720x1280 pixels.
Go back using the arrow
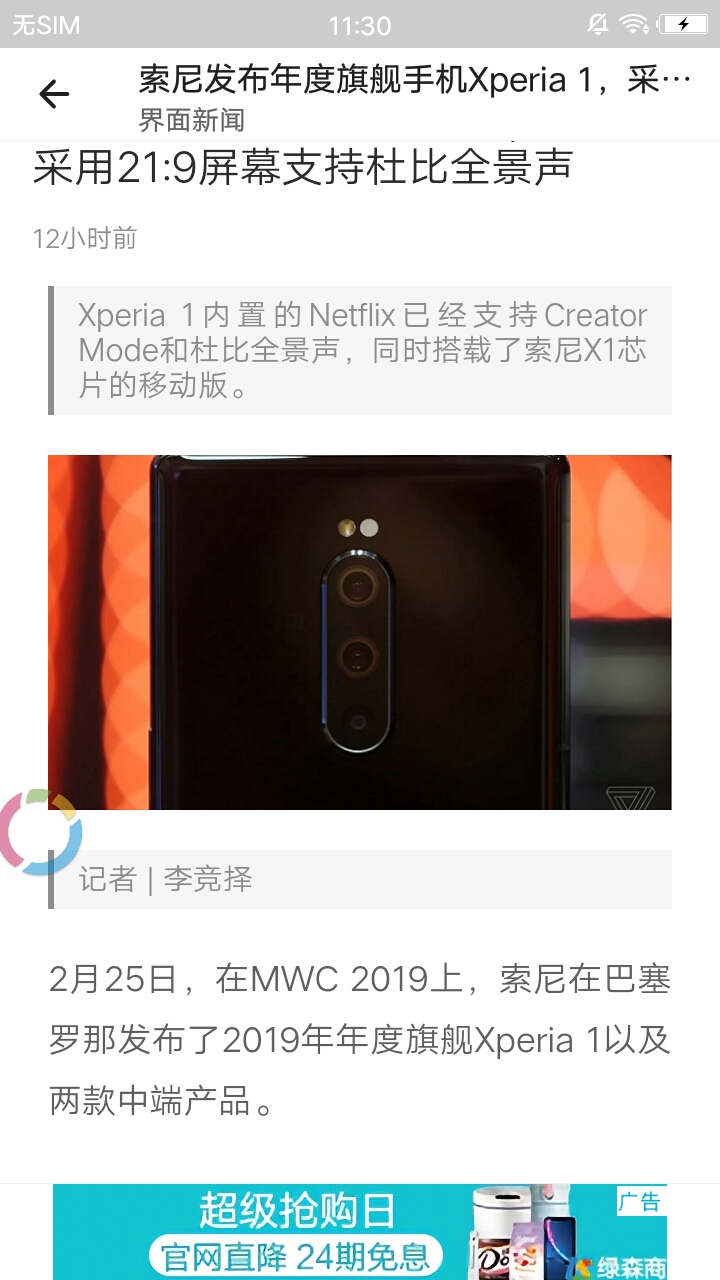click(54, 95)
